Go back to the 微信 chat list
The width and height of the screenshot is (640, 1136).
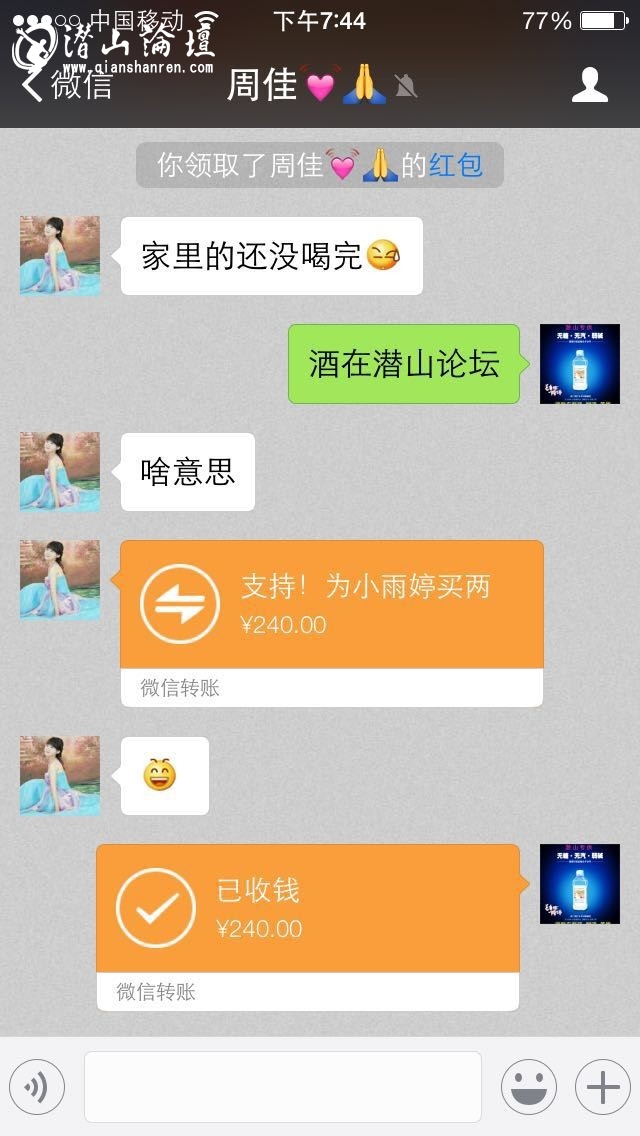click(68, 85)
